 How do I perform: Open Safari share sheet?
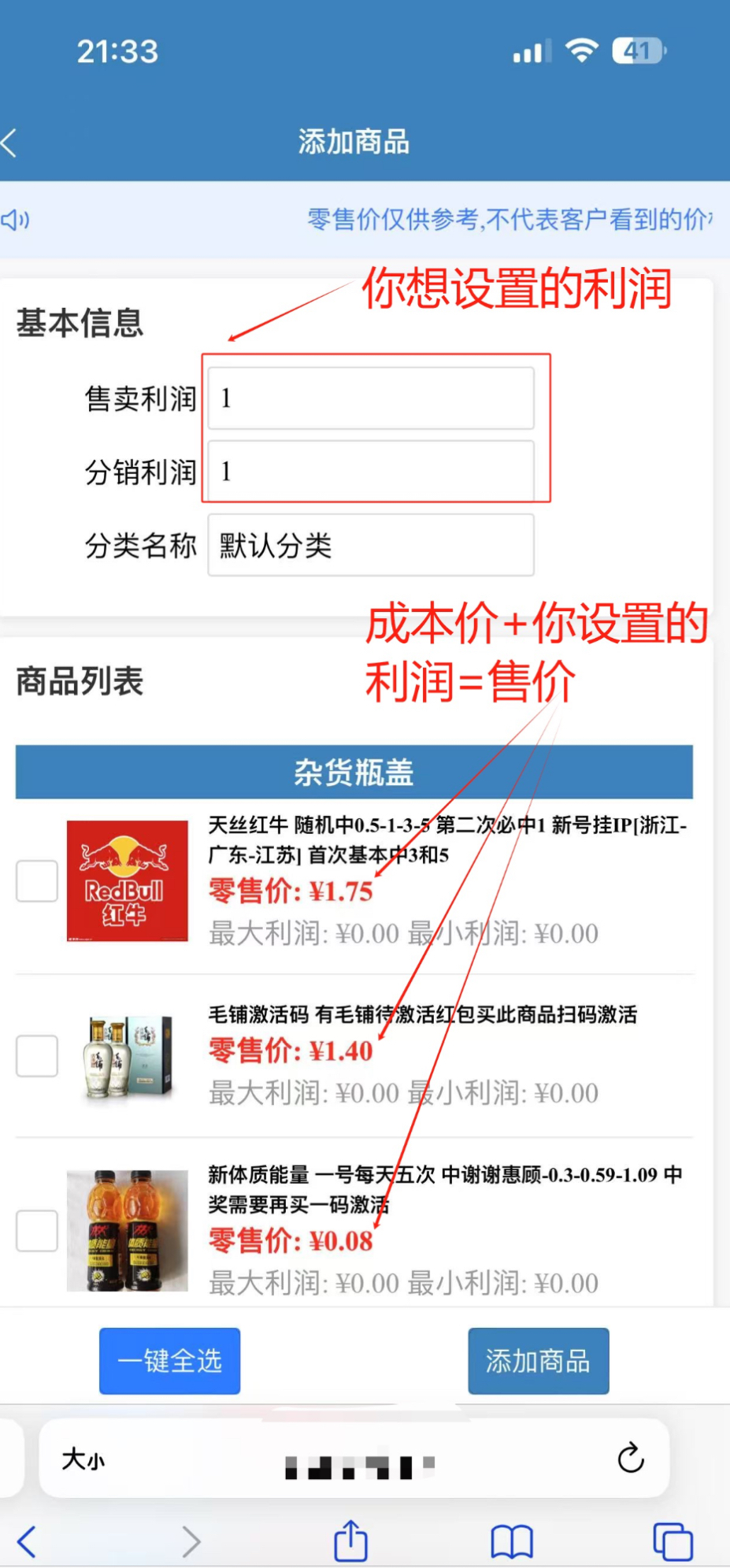point(350,1541)
